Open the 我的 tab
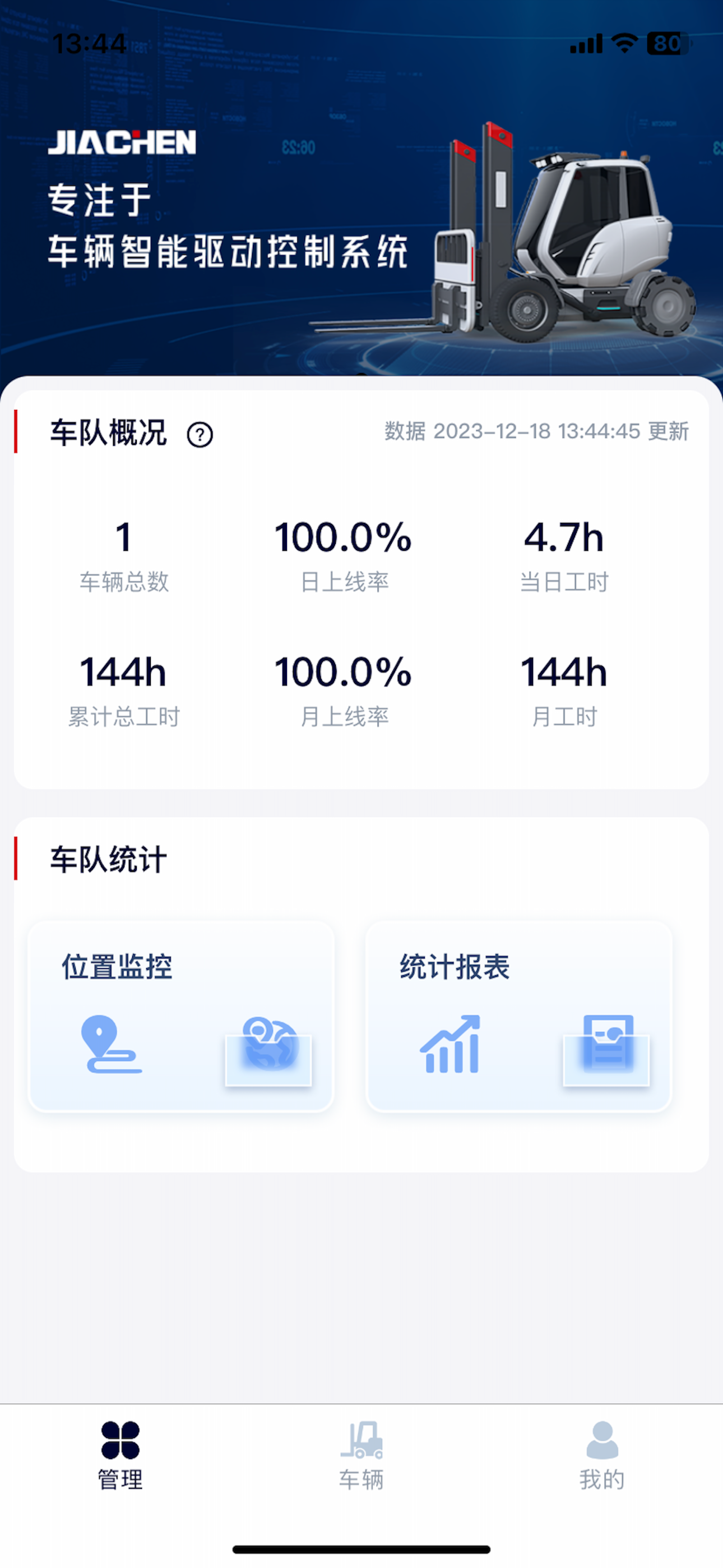Image resolution: width=723 pixels, height=1568 pixels. 602,1463
